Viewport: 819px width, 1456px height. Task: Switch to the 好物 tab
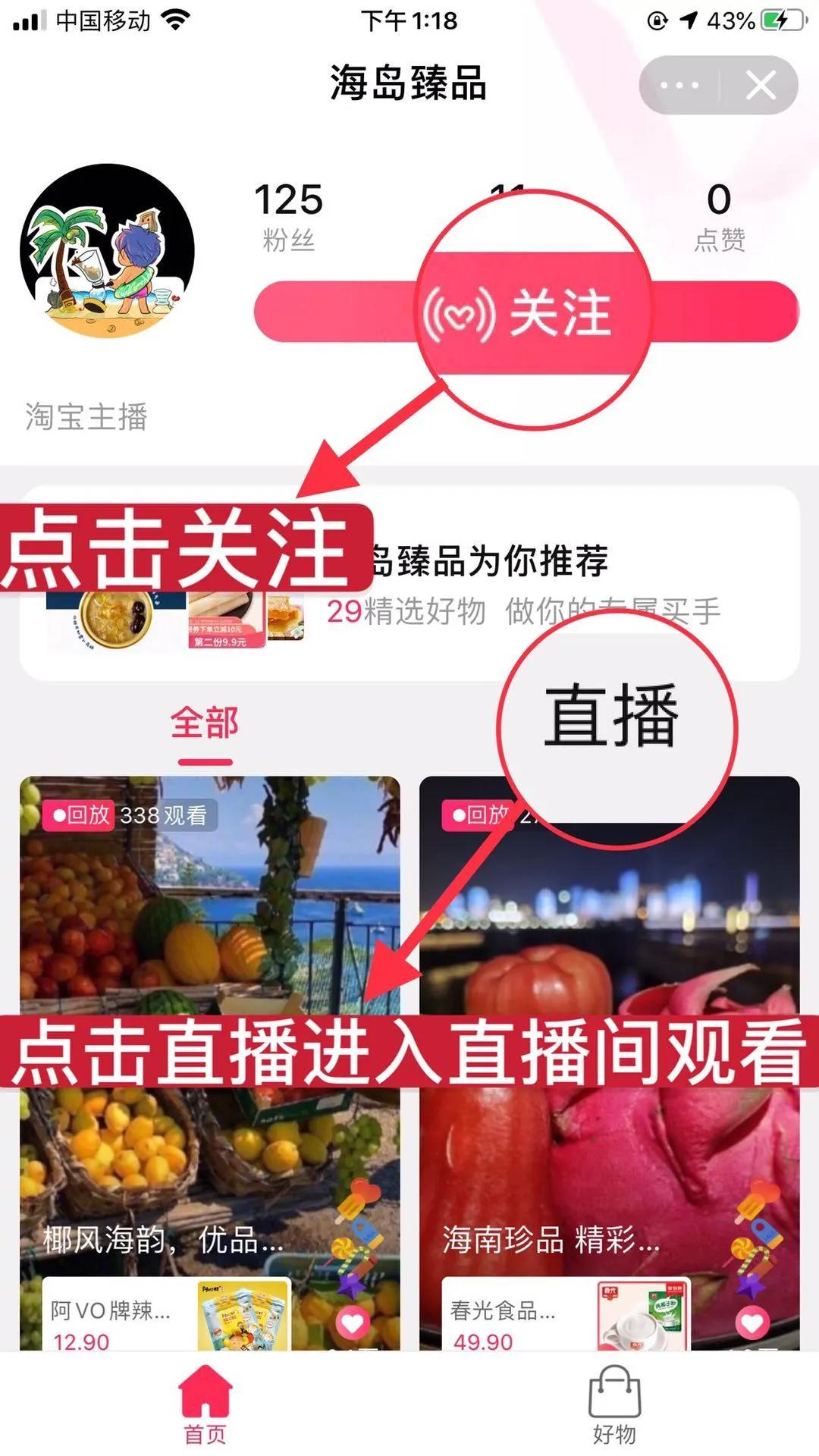click(614, 1404)
